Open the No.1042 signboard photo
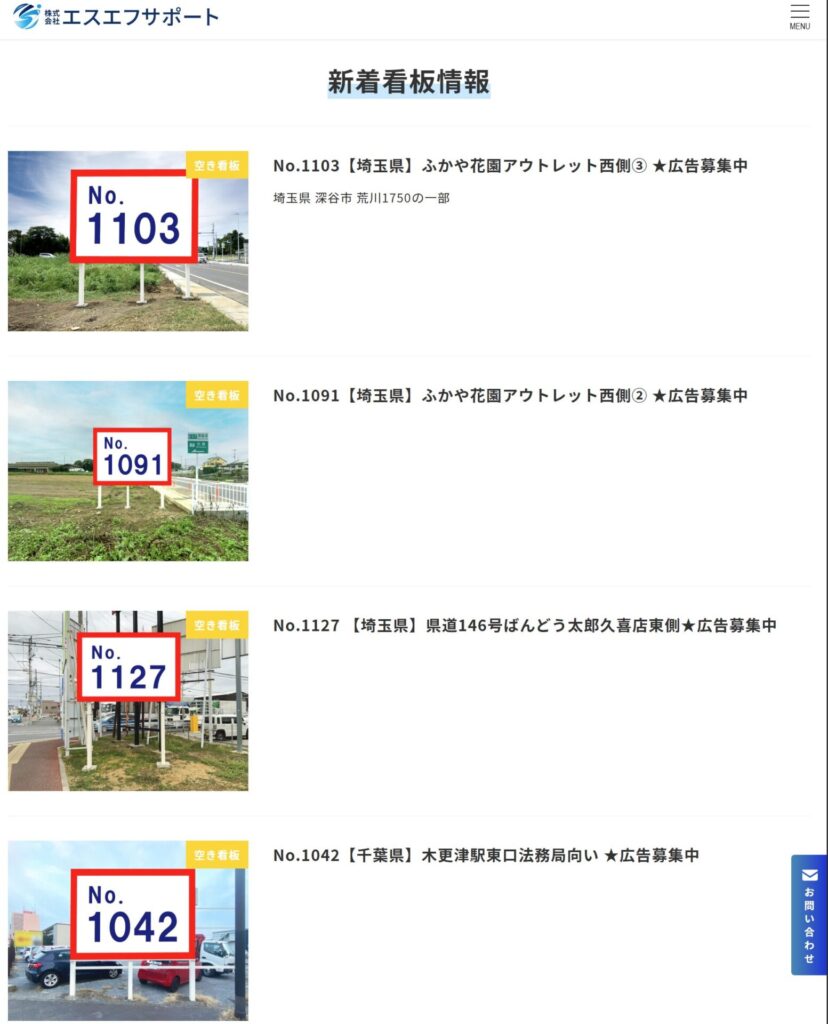 [x=128, y=931]
